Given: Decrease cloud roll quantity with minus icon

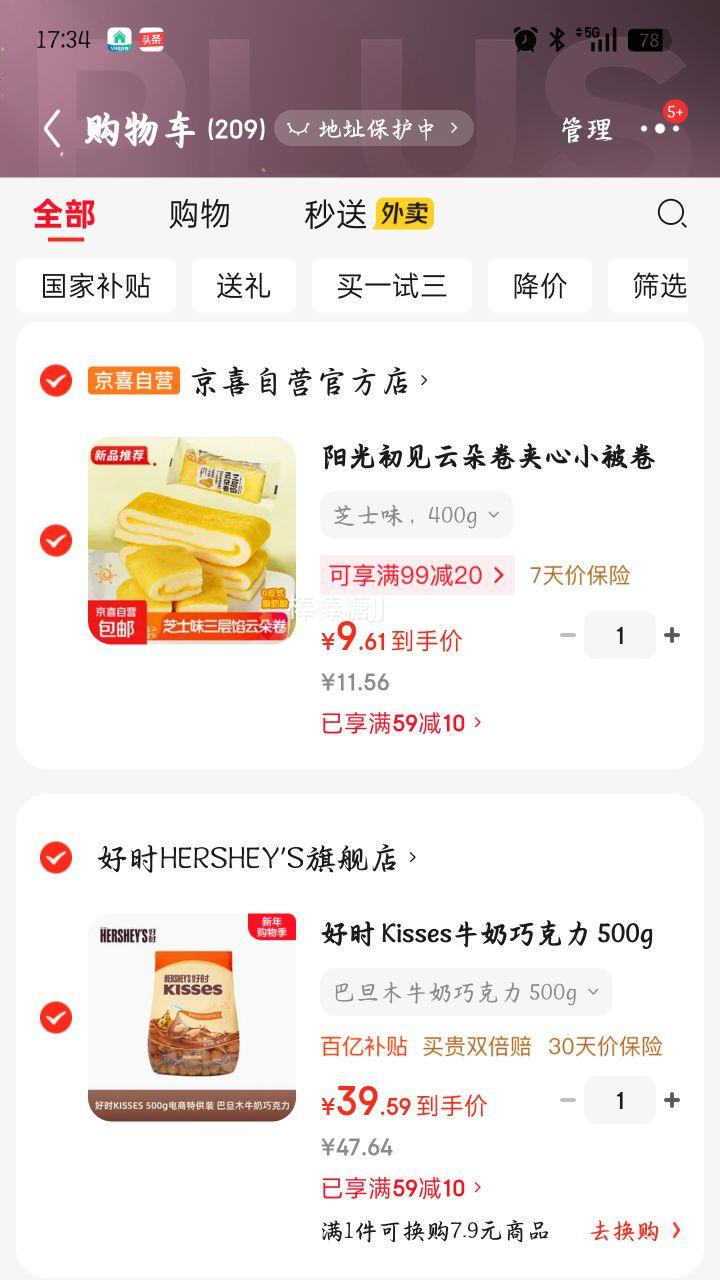Looking at the screenshot, I should pos(567,635).
